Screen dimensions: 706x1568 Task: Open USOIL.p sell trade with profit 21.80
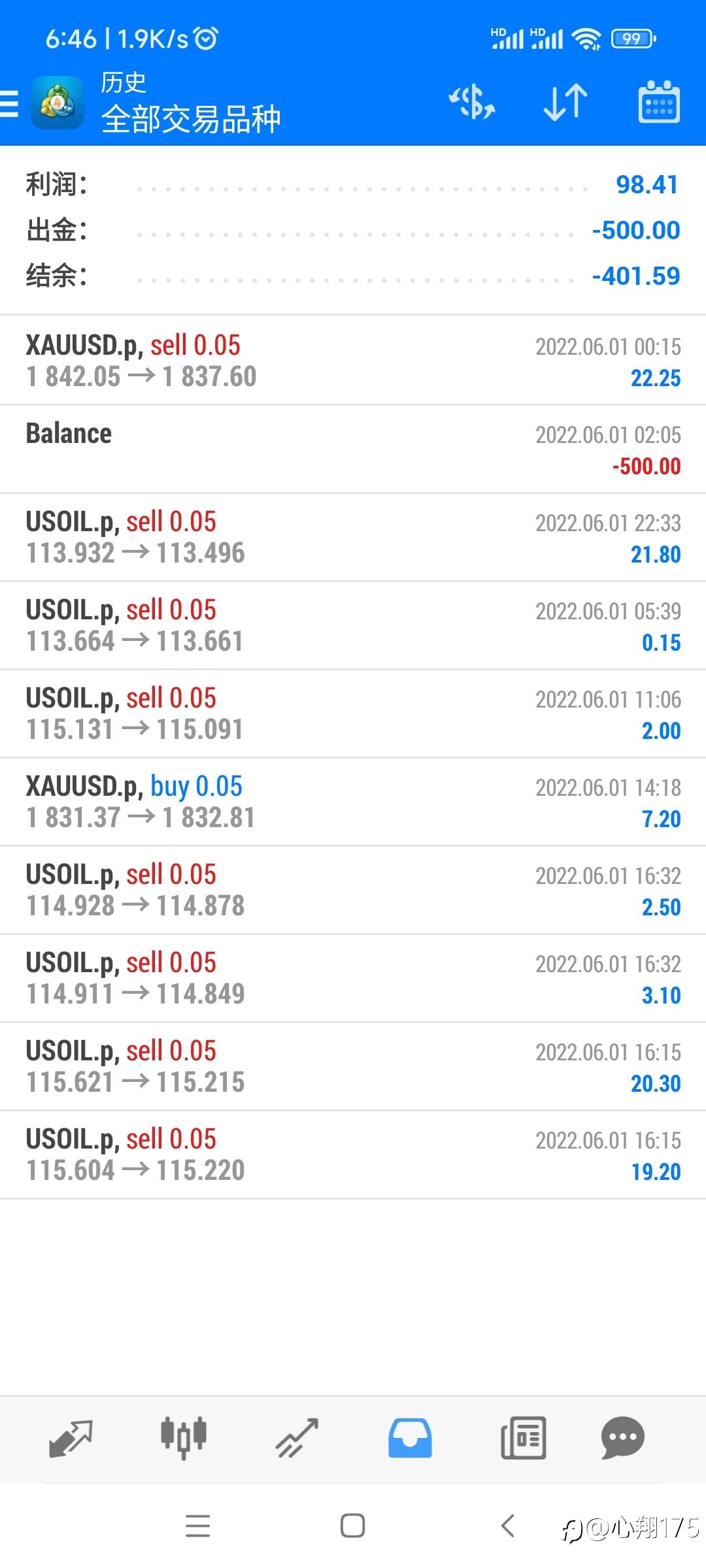[353, 537]
